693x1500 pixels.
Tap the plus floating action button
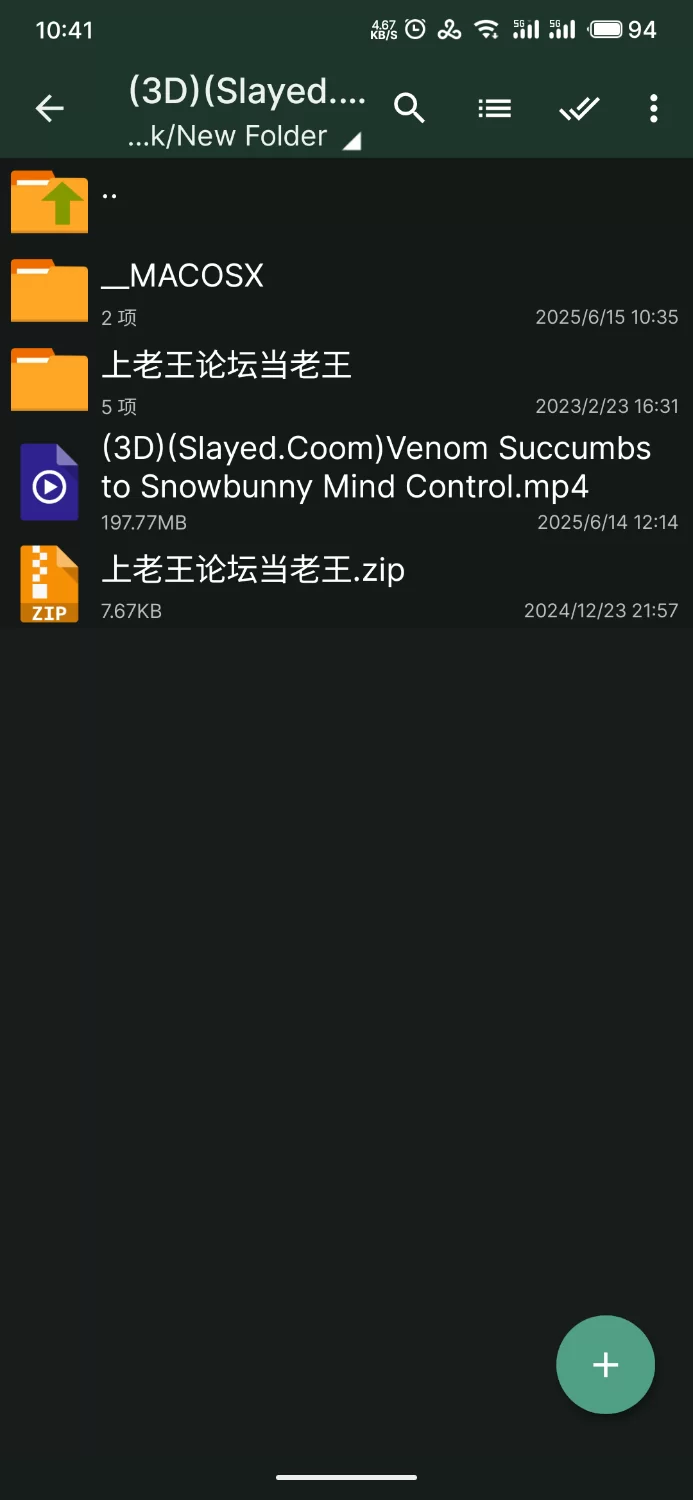(605, 1364)
